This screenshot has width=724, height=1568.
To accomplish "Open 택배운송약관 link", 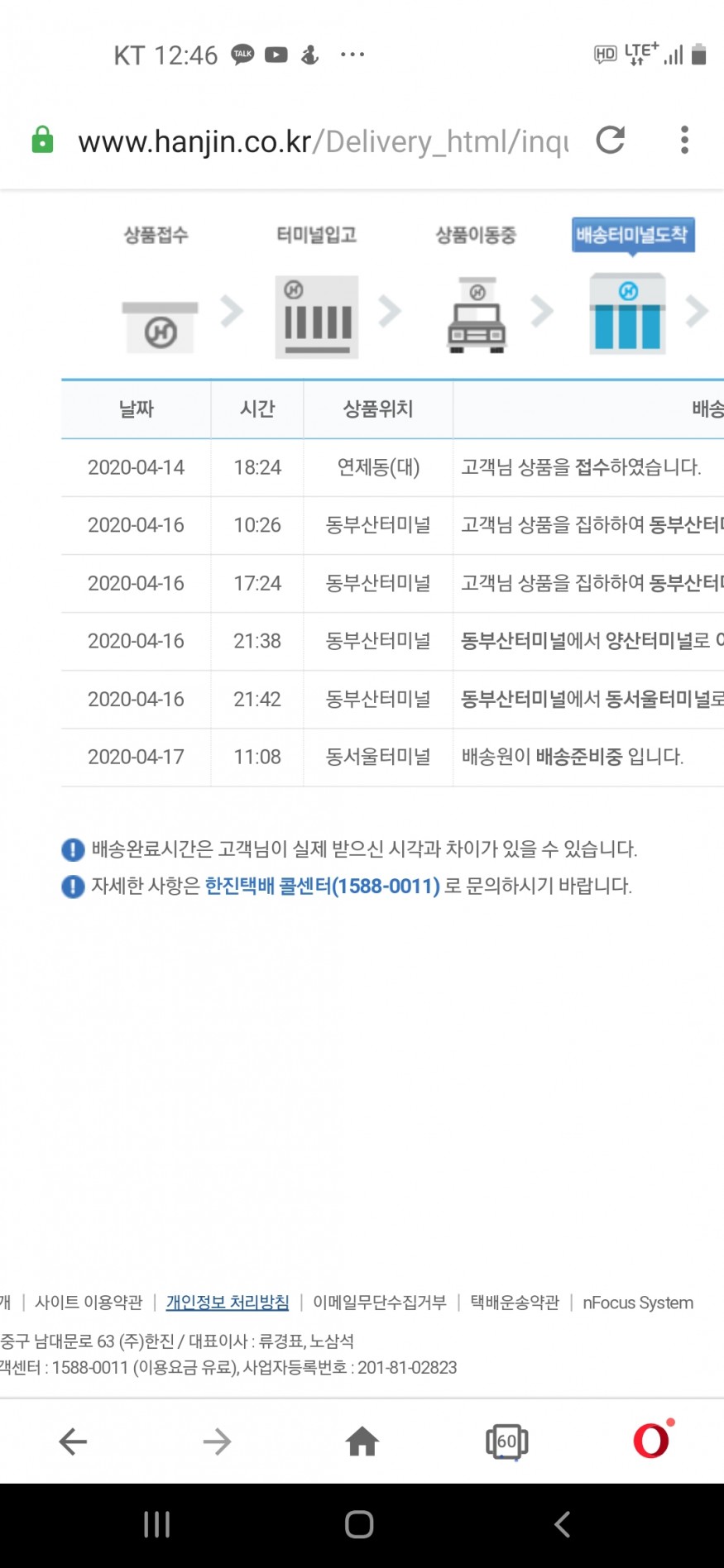I will (x=515, y=1303).
